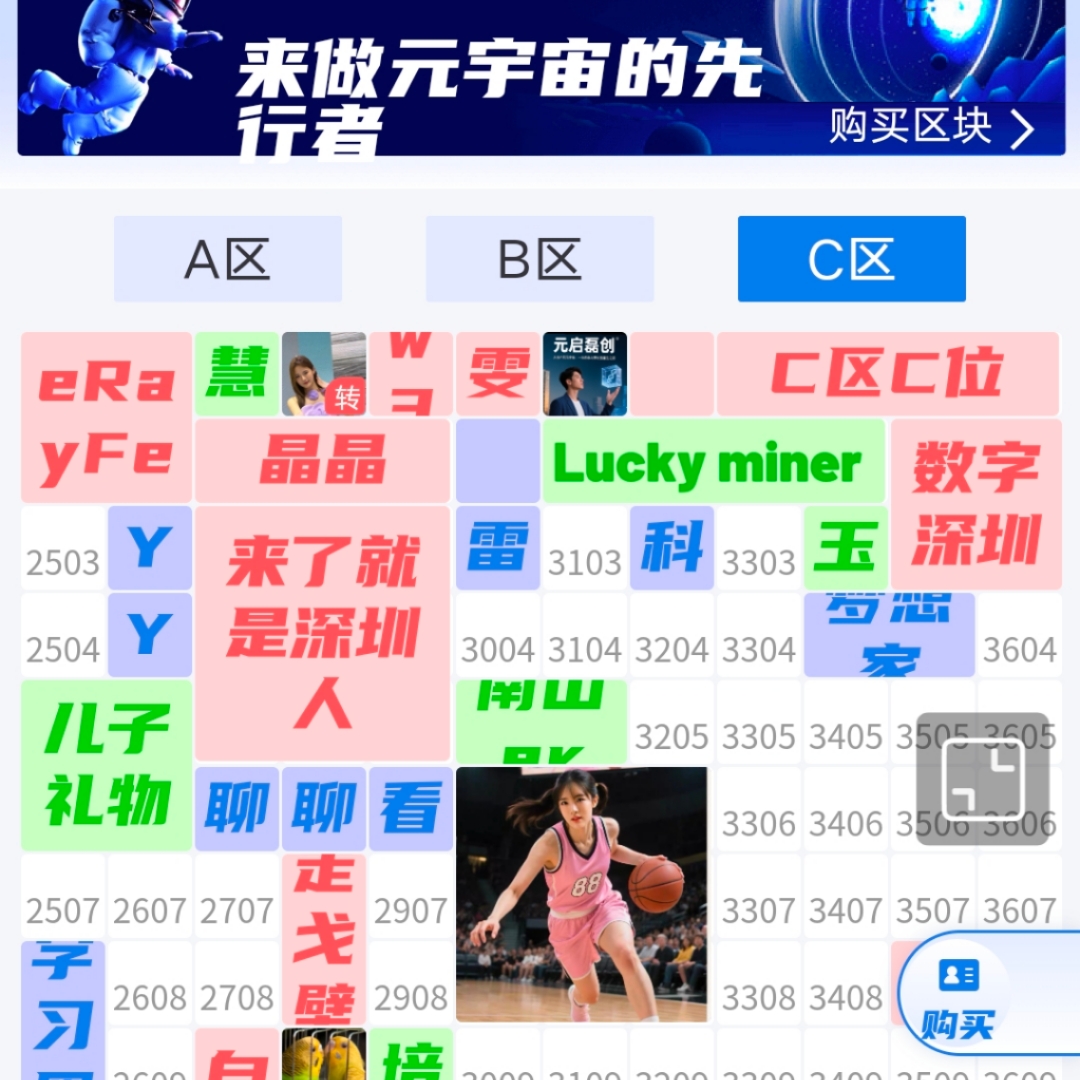The image size is (1080, 1080).
Task: Select empty block 3307
Action: pyautogui.click(x=759, y=910)
